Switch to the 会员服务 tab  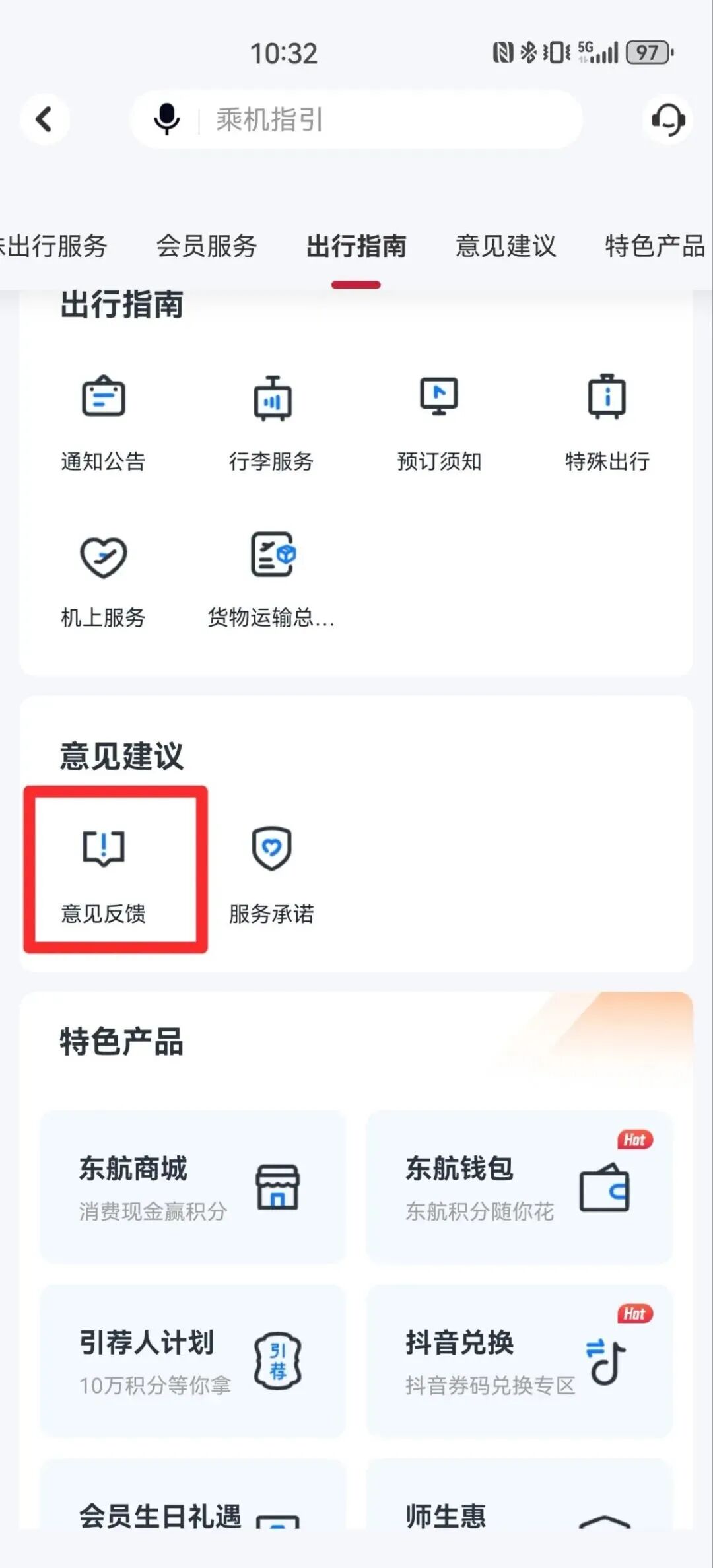pos(207,246)
